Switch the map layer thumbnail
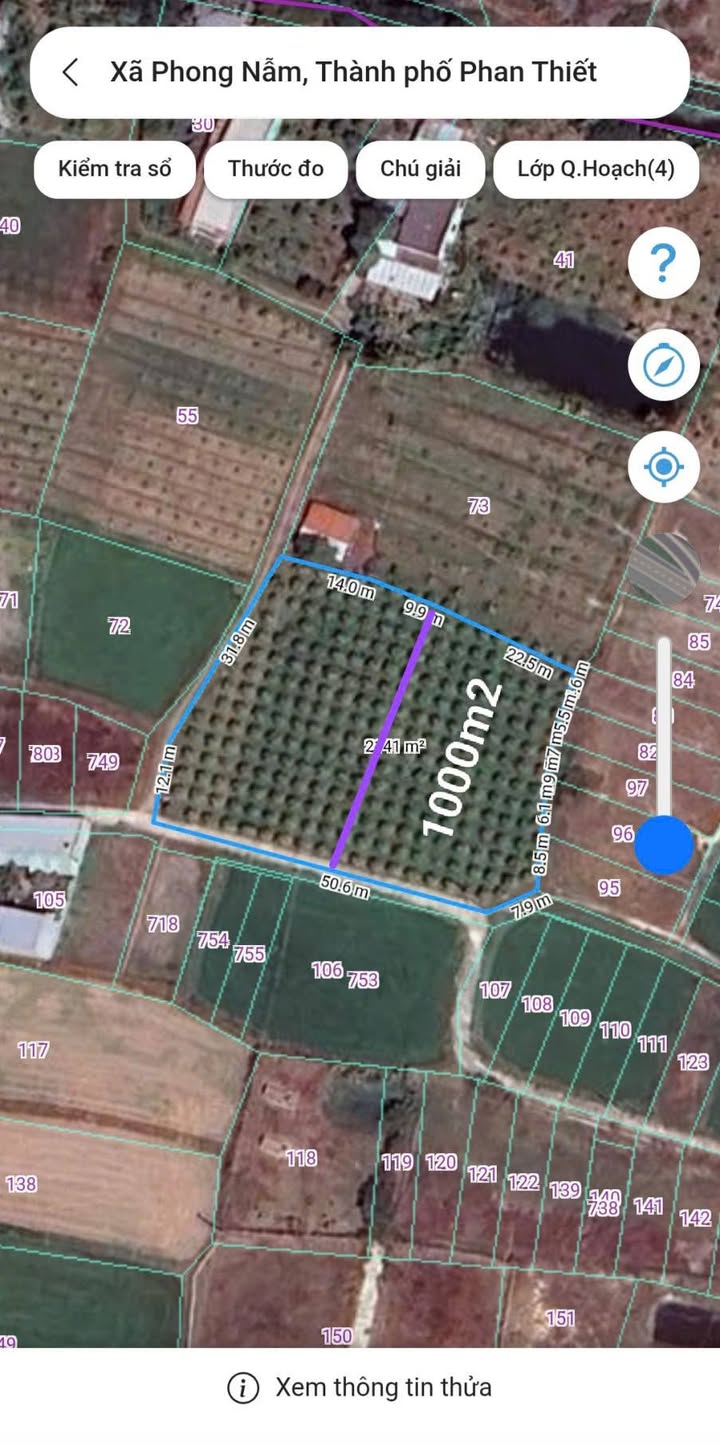720x1446 pixels. [663, 567]
